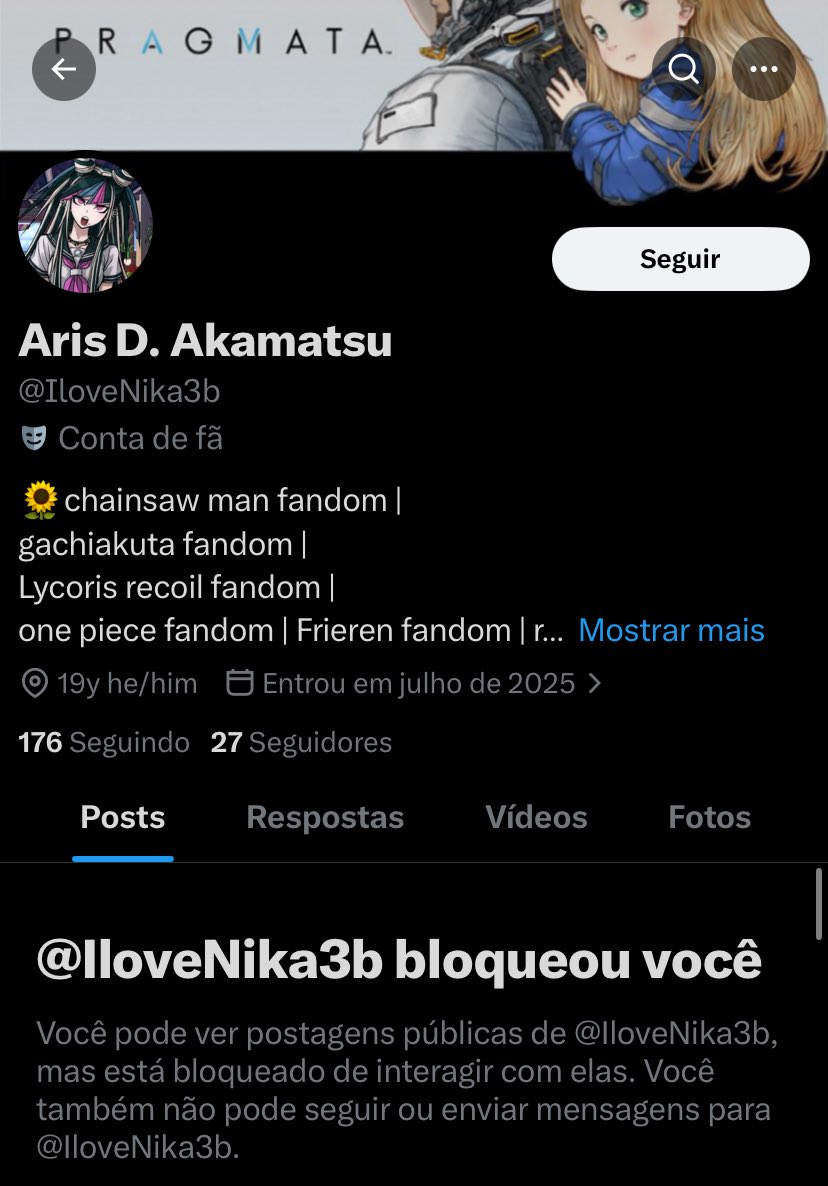Screen dimensions: 828x1186
Task: Switch to the Respostas tab
Action: (x=325, y=817)
